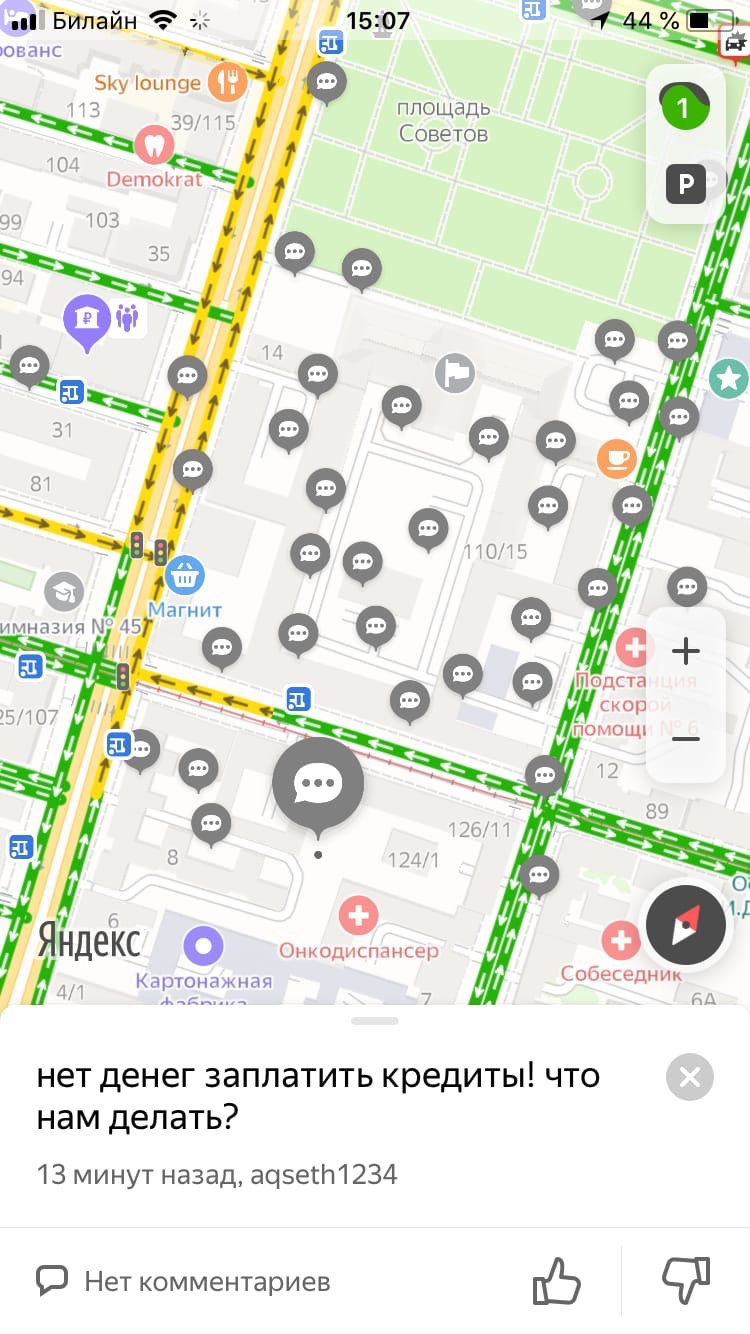Open the comments section Нет комментариев
Screen dimensions: 750x1334
click(183, 1280)
